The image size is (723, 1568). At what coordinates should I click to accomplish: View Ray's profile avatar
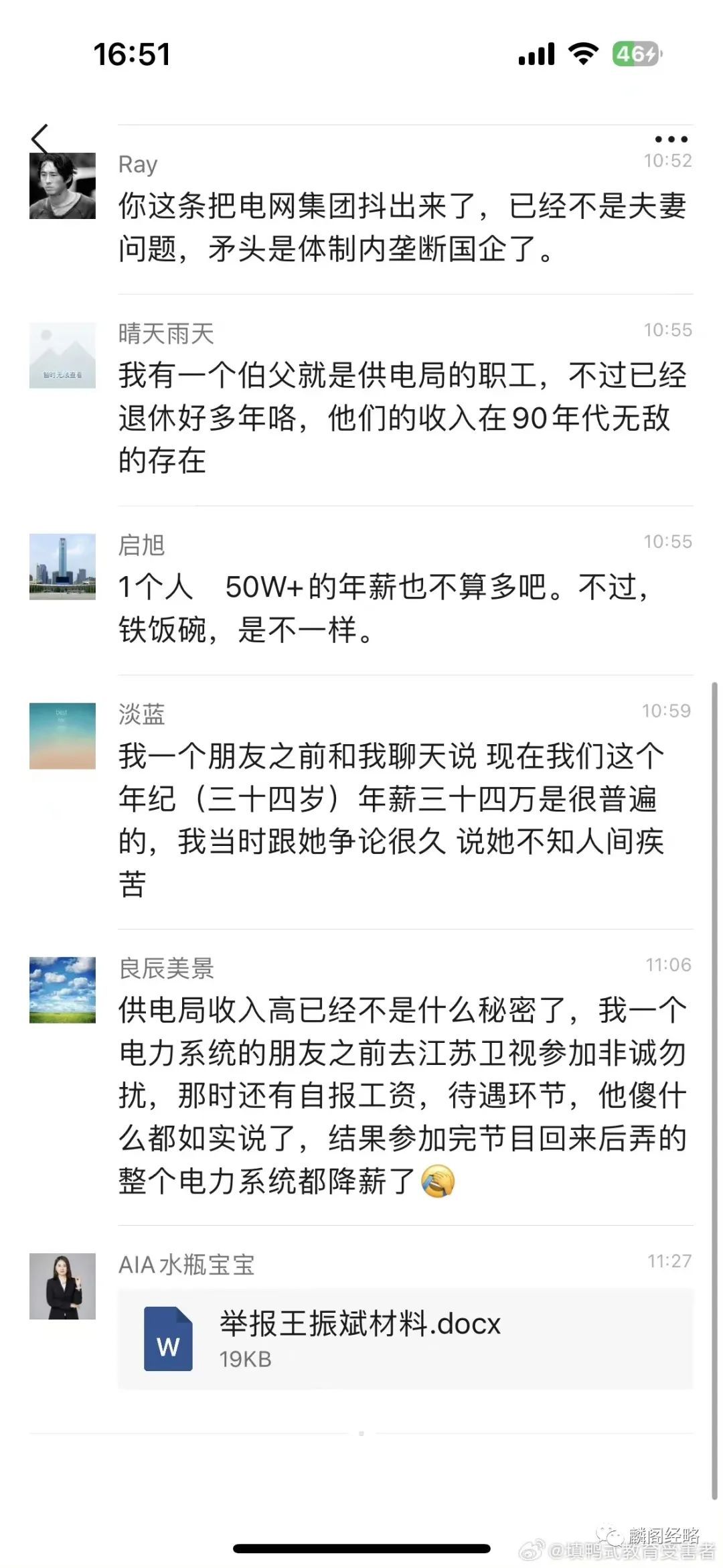62,186
